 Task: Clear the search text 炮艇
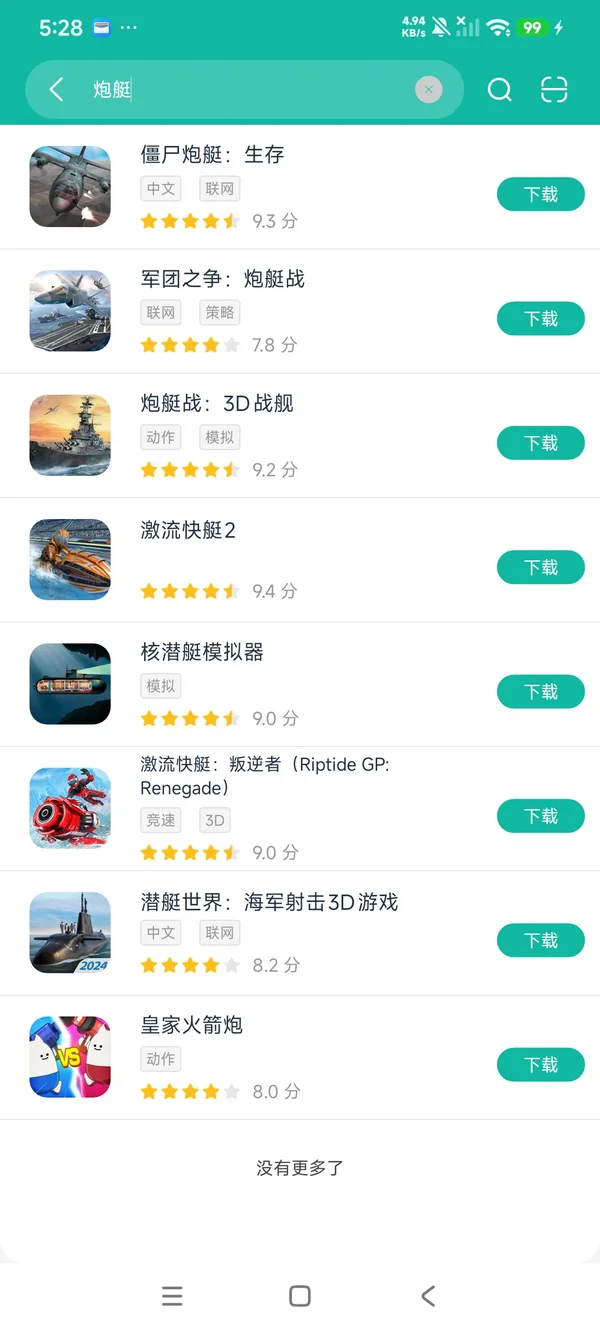[x=428, y=90]
